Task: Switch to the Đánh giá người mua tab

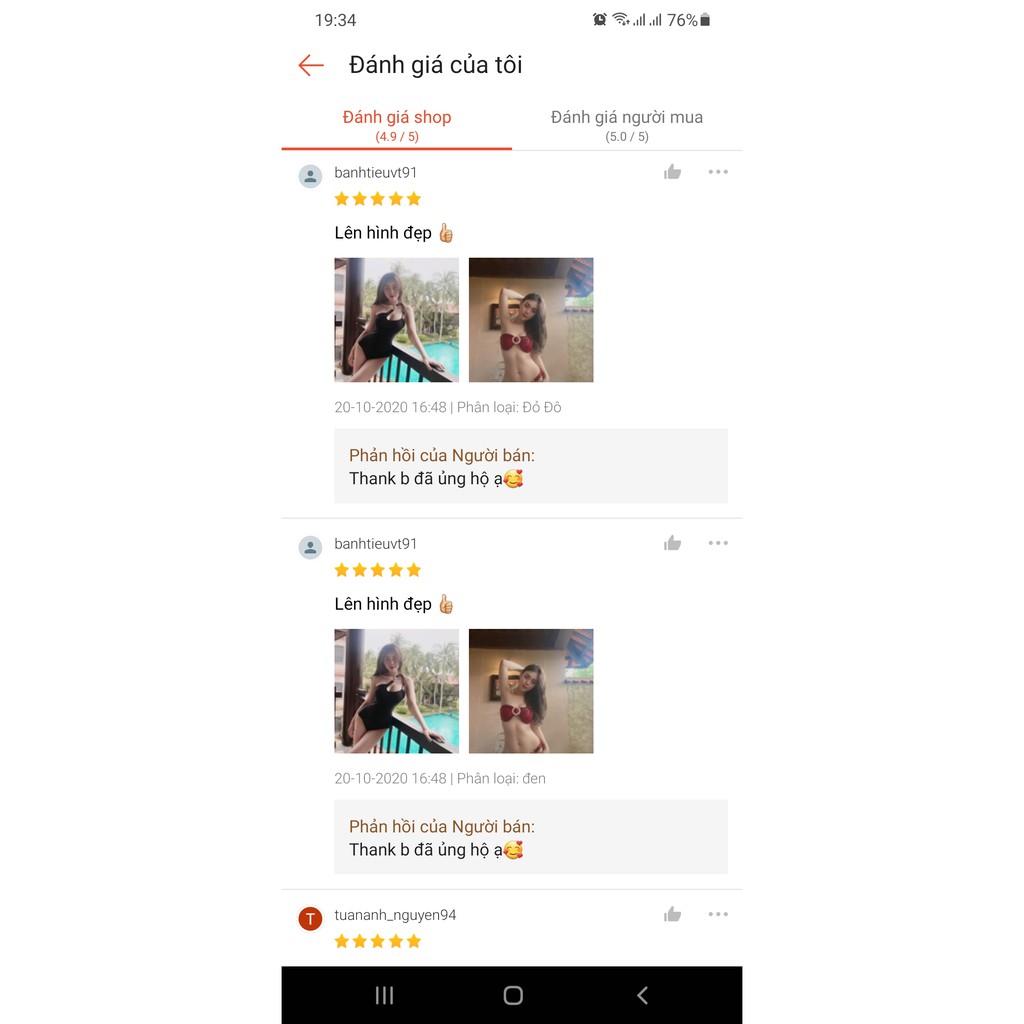Action: tap(626, 125)
